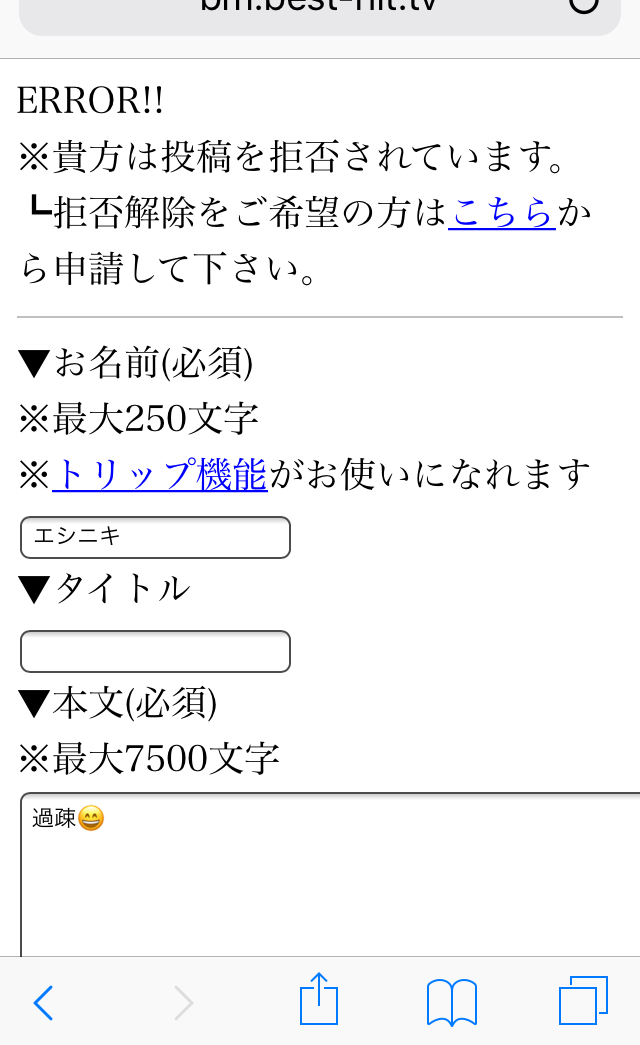Viewport: 640px width, 1045px height.
Task: Tap the 本文 message text area
Action: pyautogui.click(x=330, y=874)
